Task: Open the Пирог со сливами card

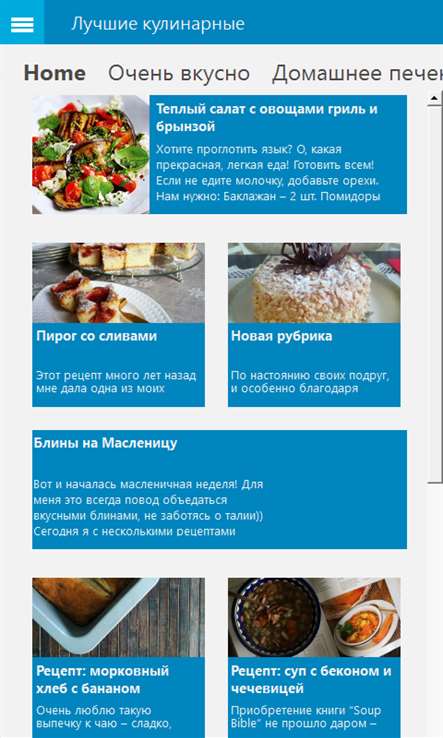Action: click(118, 324)
